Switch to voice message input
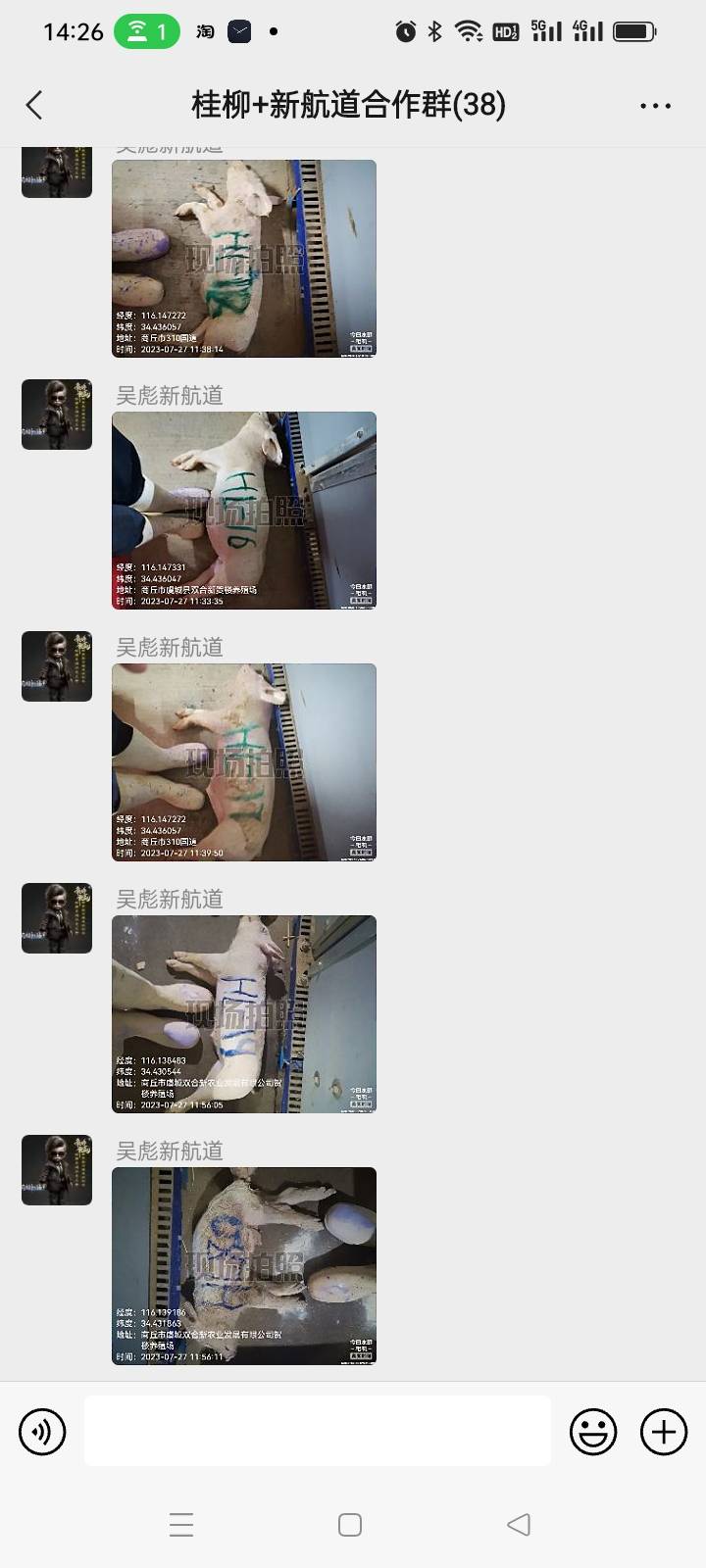706x1568 pixels. click(x=42, y=1432)
